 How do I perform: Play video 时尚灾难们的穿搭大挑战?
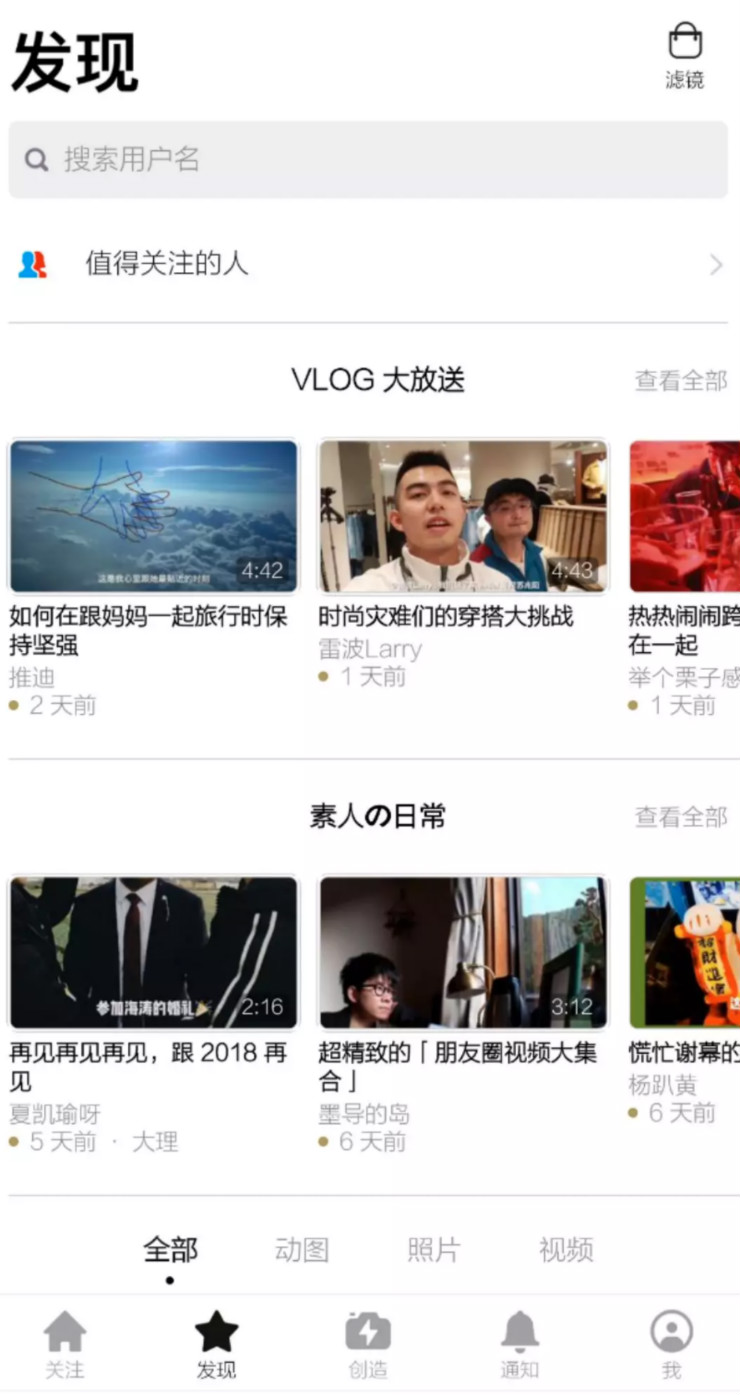(x=463, y=517)
